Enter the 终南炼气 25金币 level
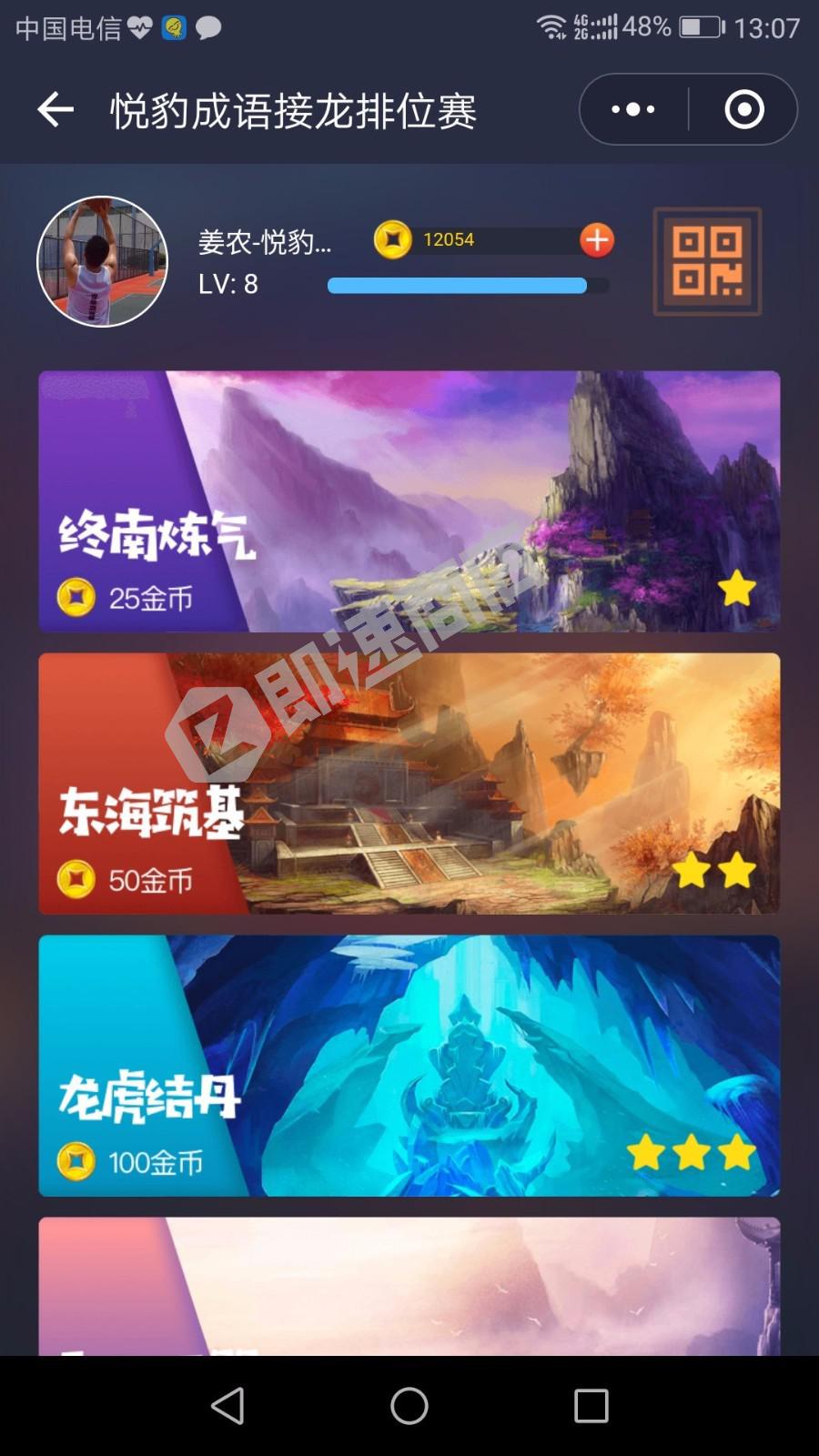 click(x=409, y=501)
